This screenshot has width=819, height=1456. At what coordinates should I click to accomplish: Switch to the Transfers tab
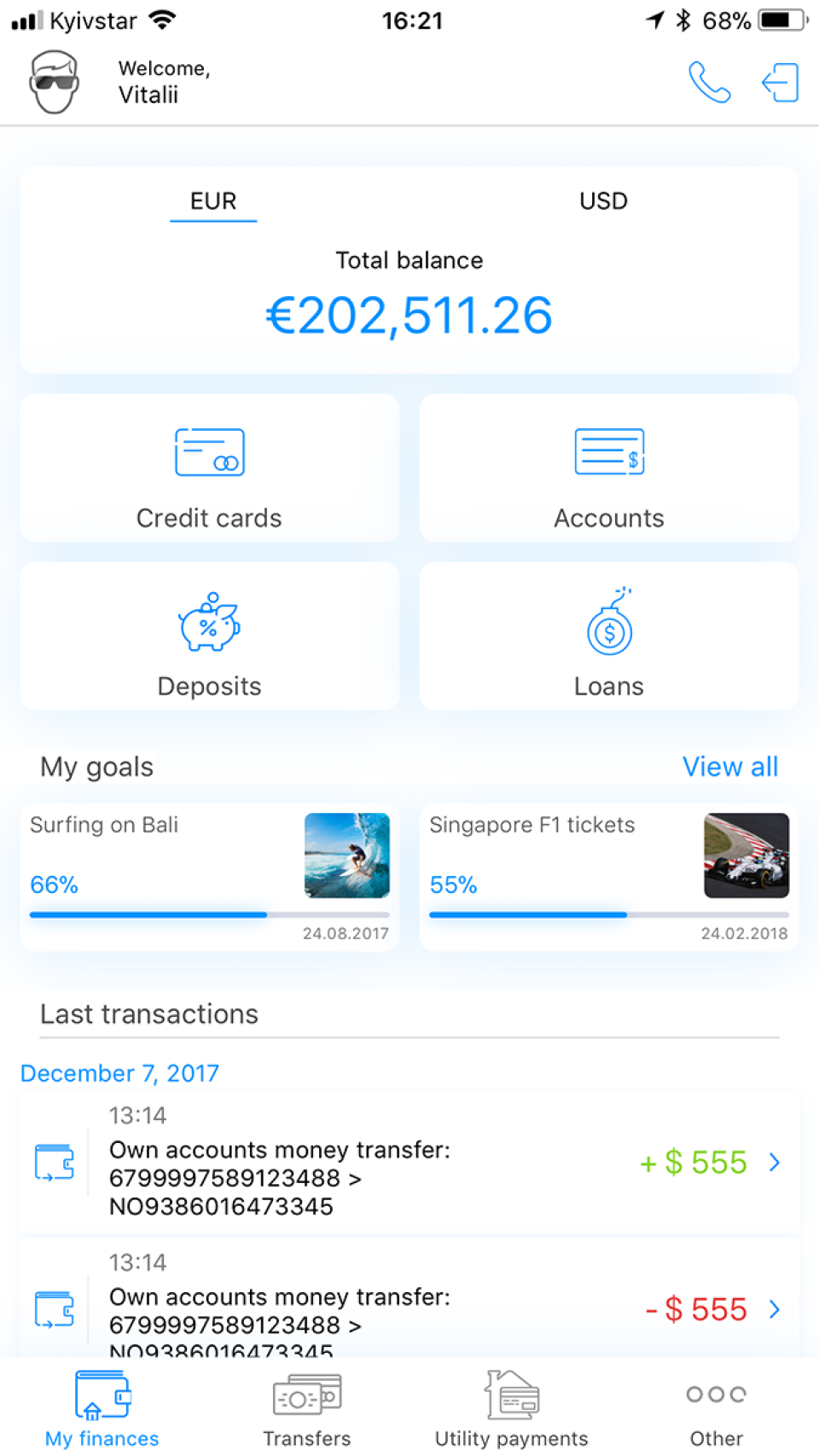307,1409
